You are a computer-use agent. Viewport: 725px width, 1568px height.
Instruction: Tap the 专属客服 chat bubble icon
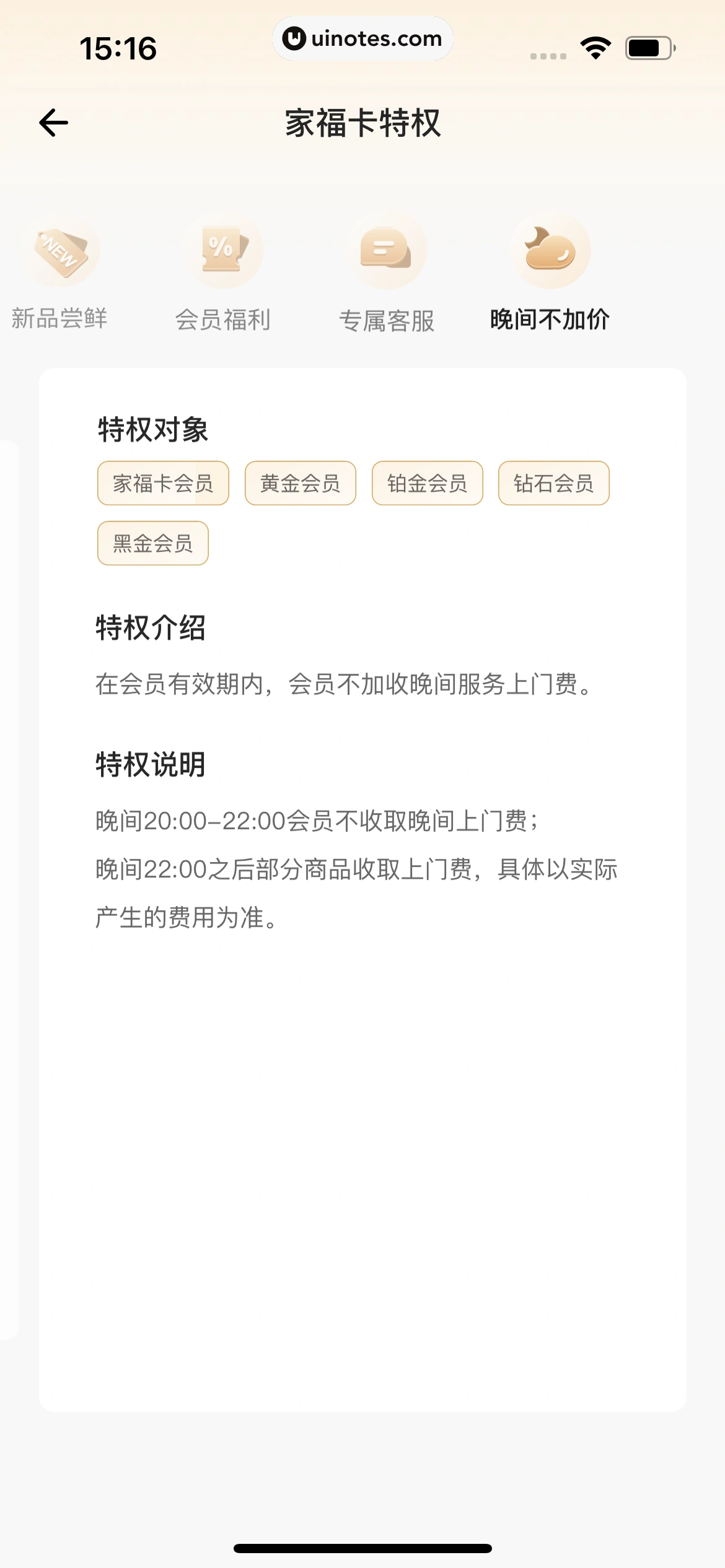[x=387, y=250]
